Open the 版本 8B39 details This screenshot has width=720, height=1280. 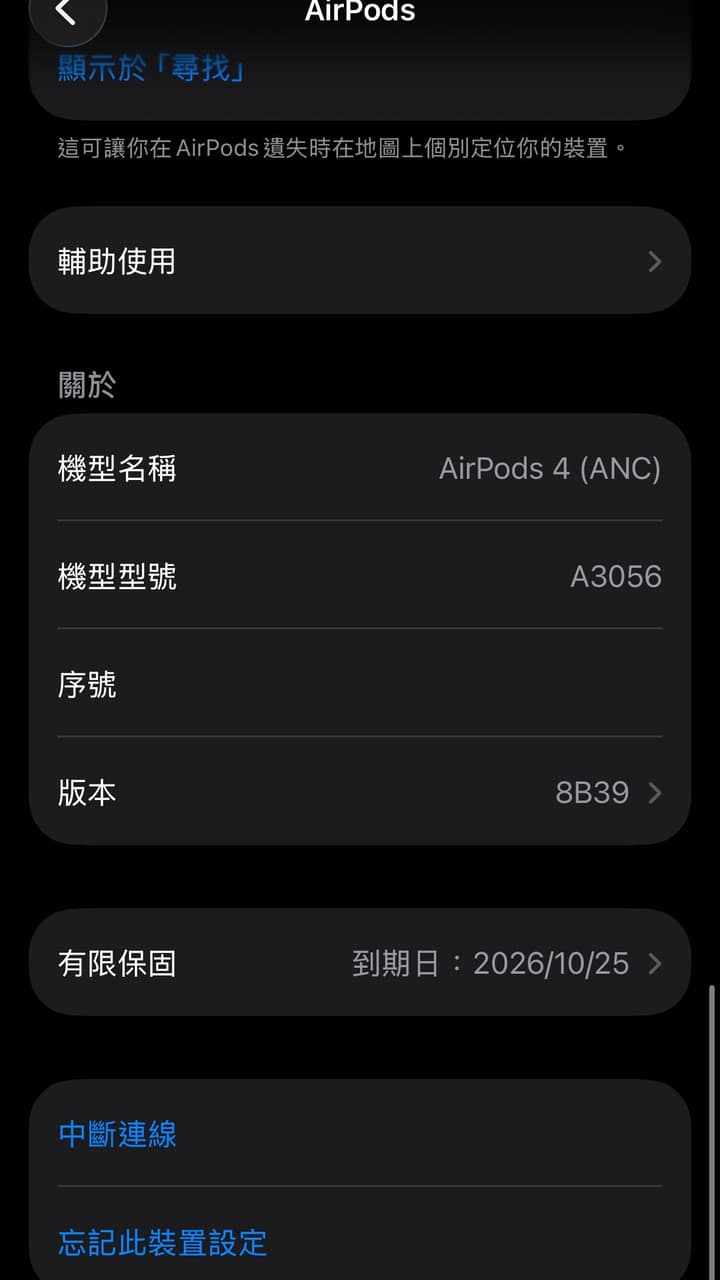tap(360, 793)
